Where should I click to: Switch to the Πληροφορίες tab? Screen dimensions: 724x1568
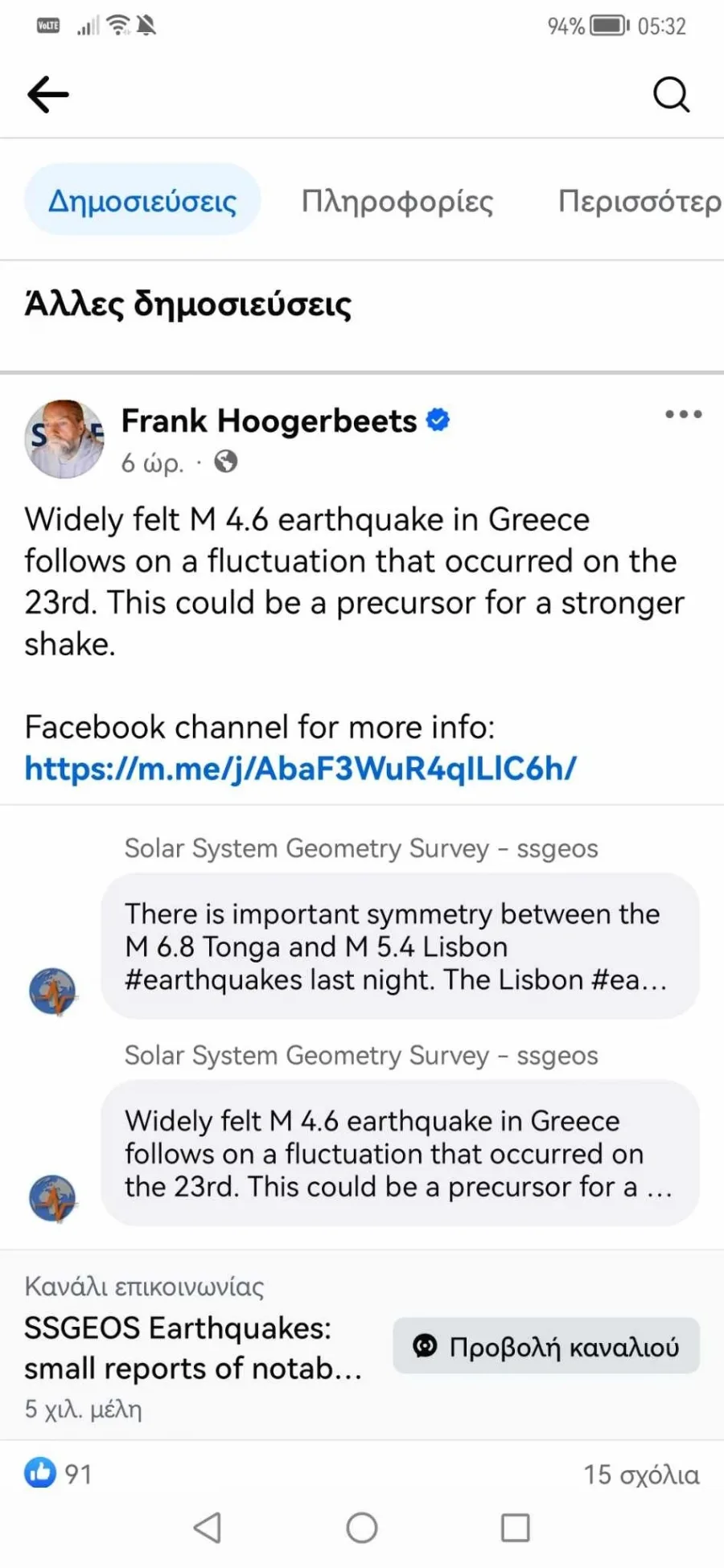(397, 201)
